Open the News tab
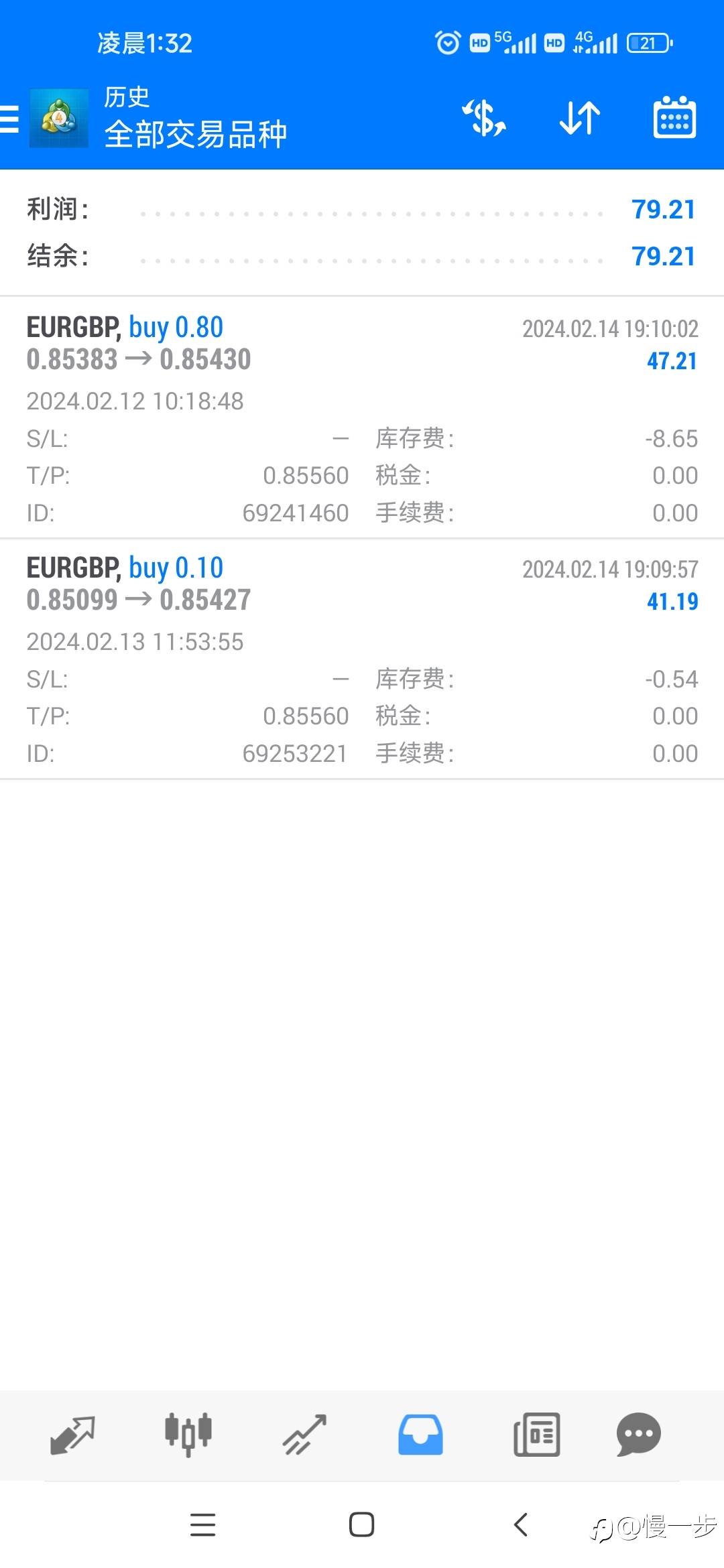The image size is (724, 1568). [x=536, y=1435]
